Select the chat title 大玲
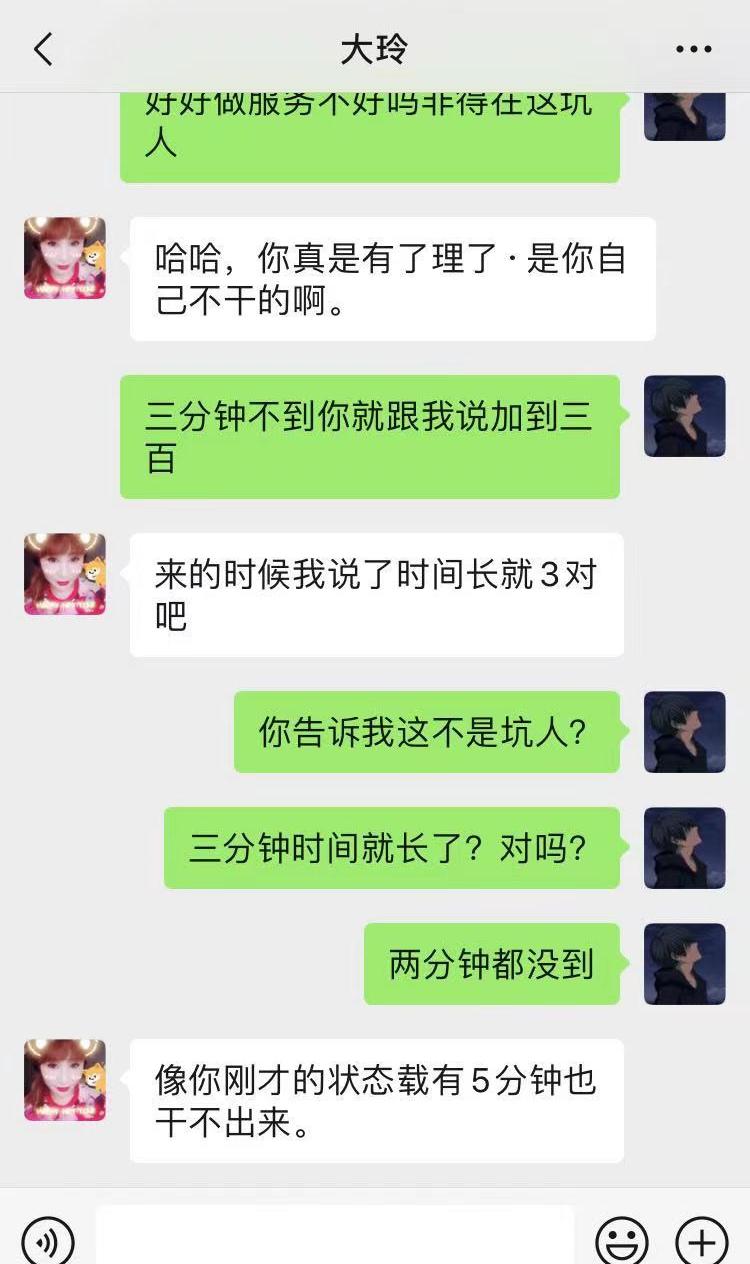Image resolution: width=750 pixels, height=1264 pixels. point(375,49)
